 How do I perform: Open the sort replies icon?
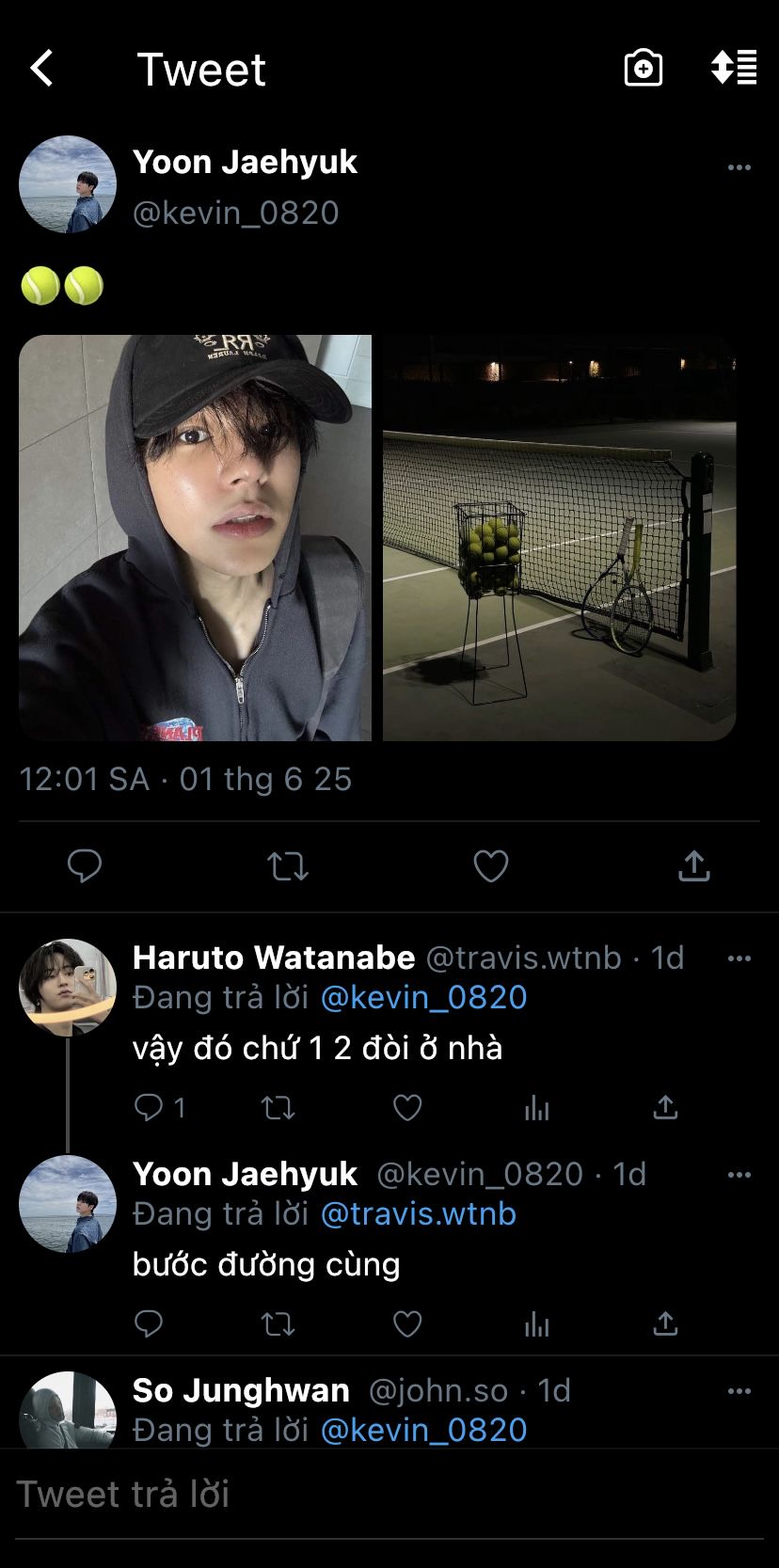coord(733,68)
